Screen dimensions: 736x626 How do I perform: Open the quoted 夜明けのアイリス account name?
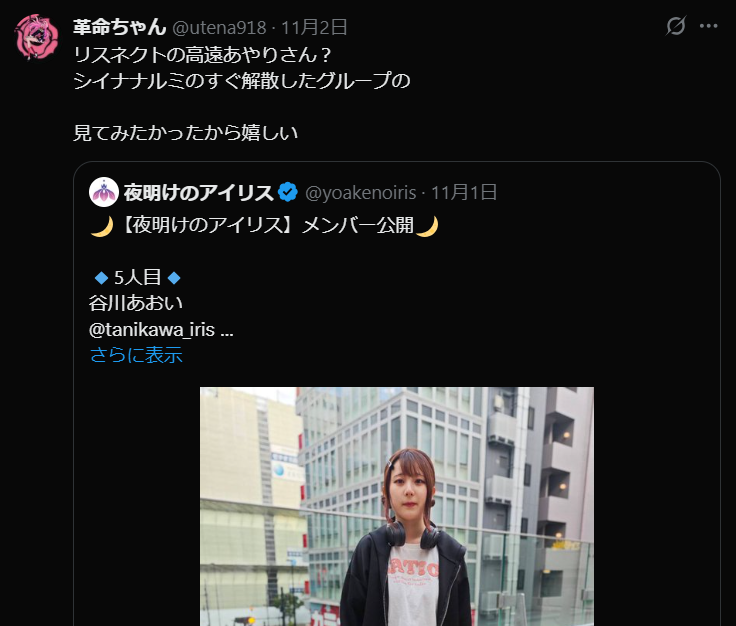(198, 192)
